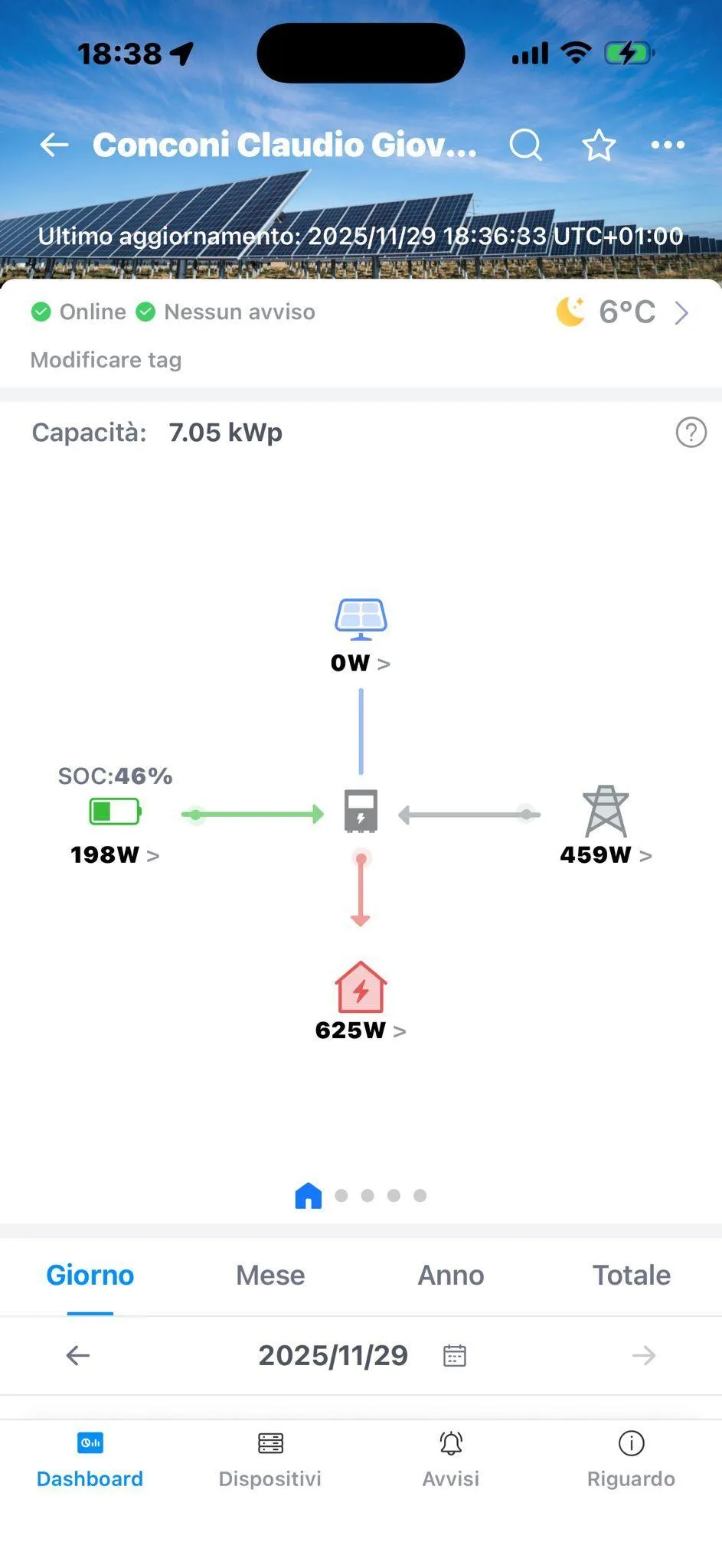
Task: View grid 459W details
Action: click(x=606, y=854)
